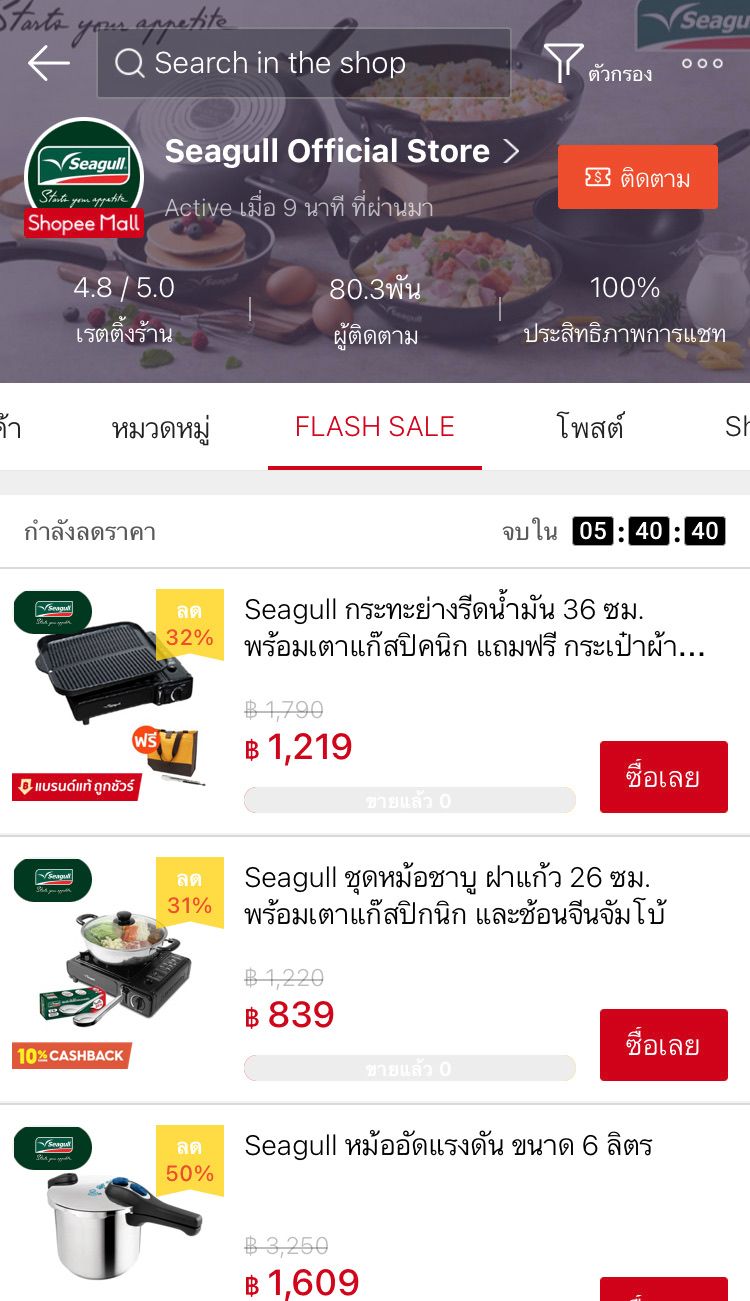Tap the 10% CASHBACK badge on the hot pot set
The width and height of the screenshot is (750, 1301).
tap(72, 1053)
